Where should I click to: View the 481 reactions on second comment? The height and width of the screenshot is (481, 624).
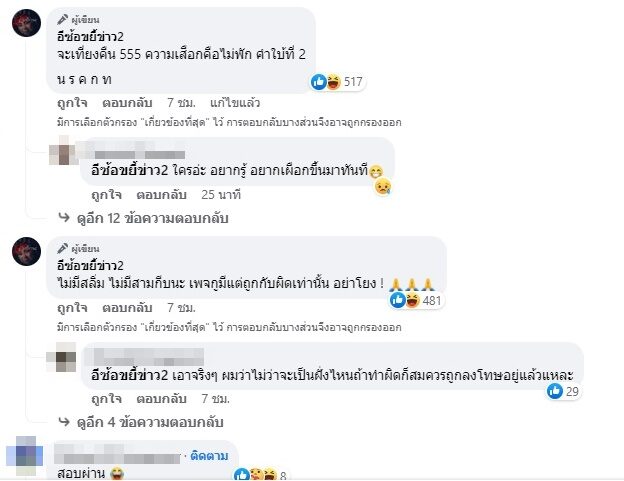[x=419, y=299]
